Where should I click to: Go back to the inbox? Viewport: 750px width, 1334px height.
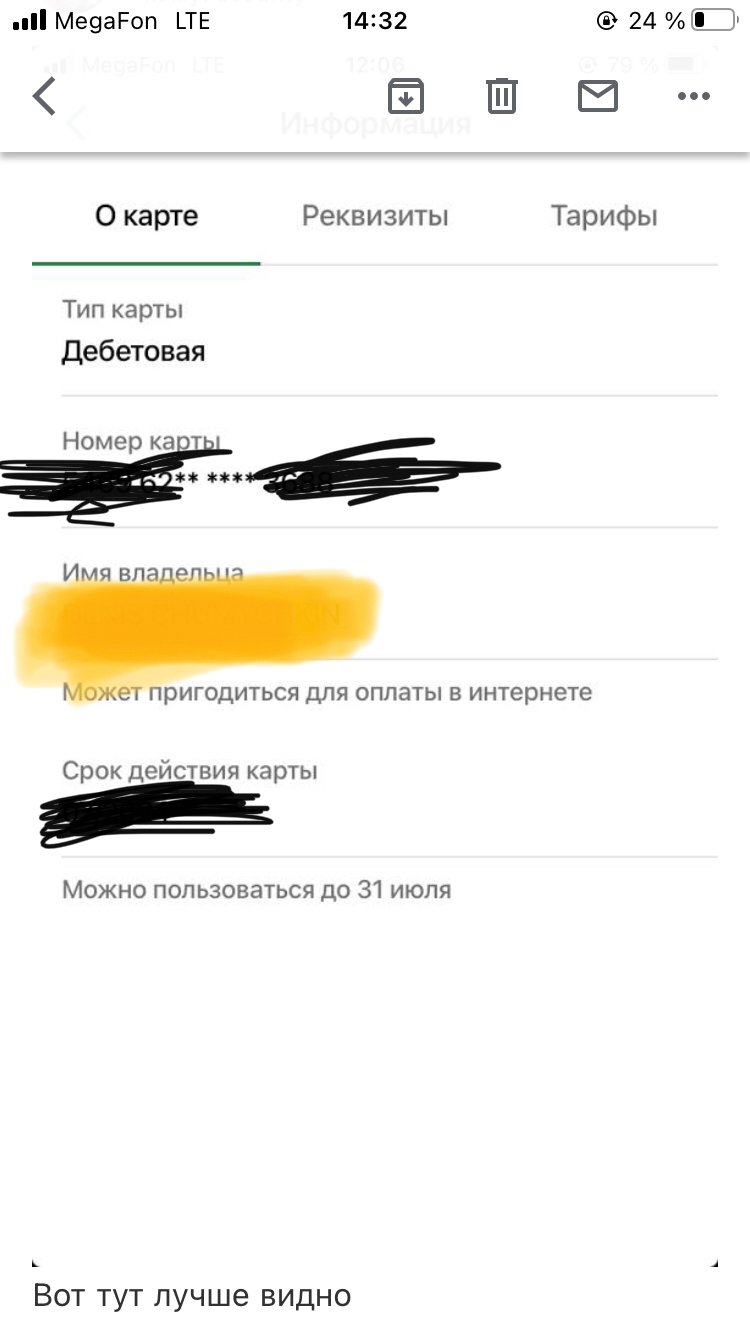point(45,97)
